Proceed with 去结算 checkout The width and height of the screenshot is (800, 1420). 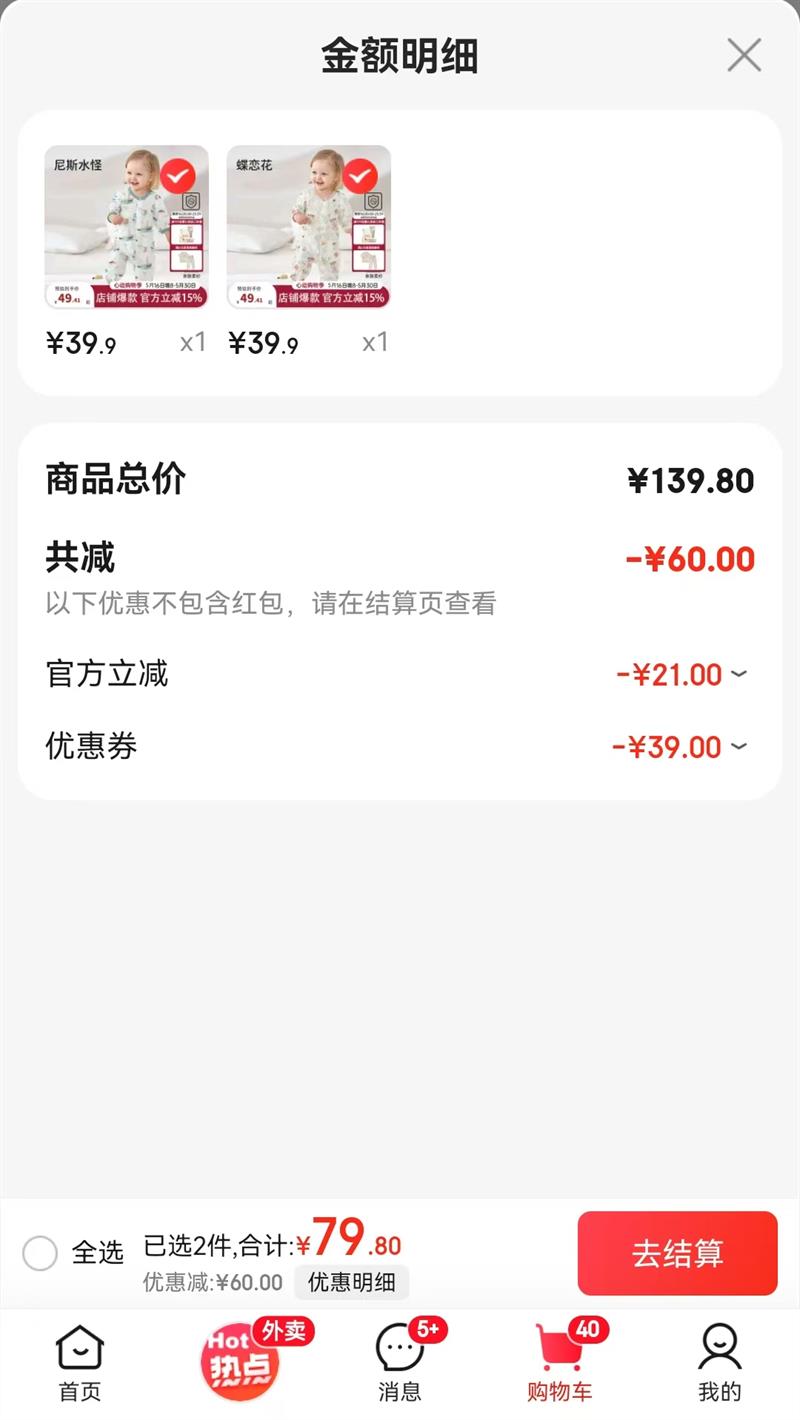(677, 1253)
